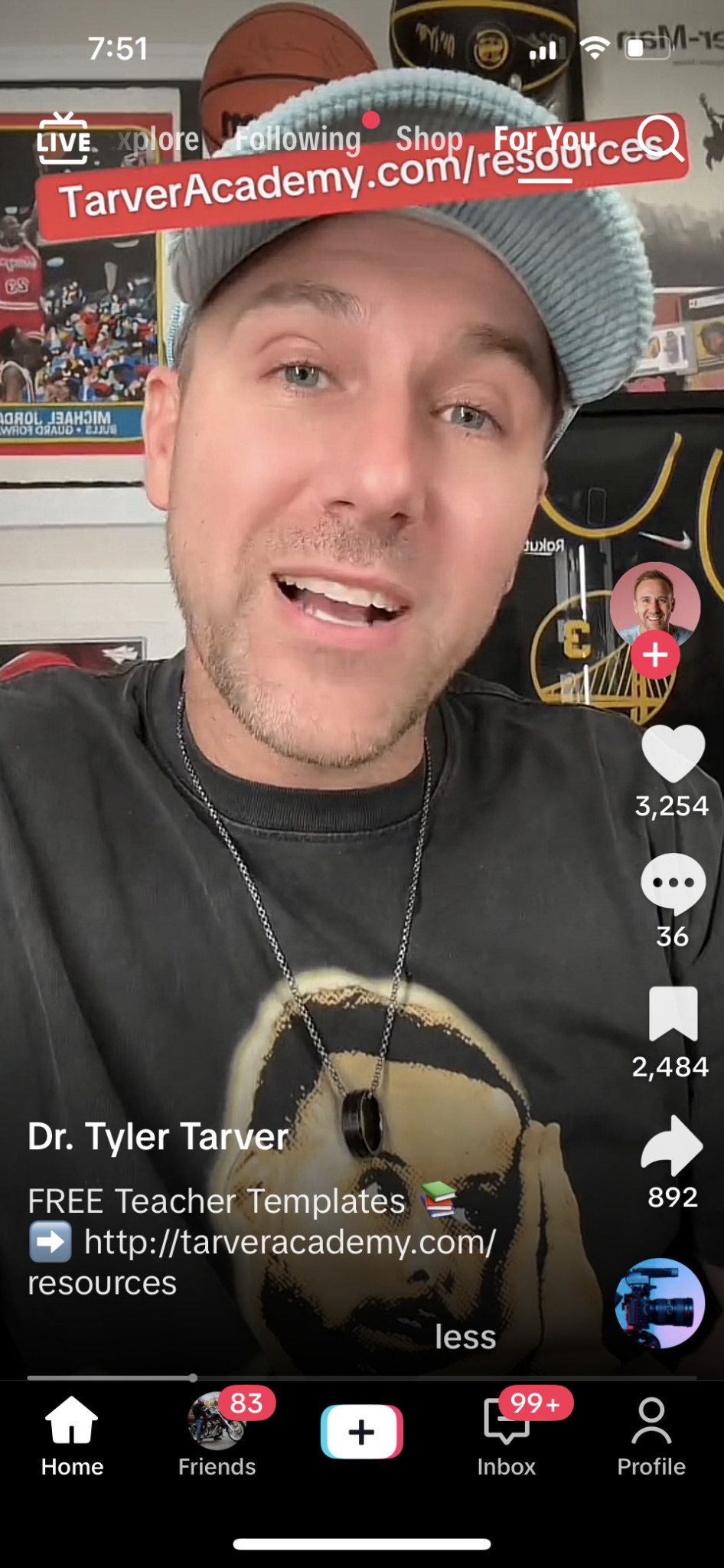This screenshot has height=1568, width=724.
Task: Open the comments on this video
Action: pyautogui.click(x=673, y=884)
